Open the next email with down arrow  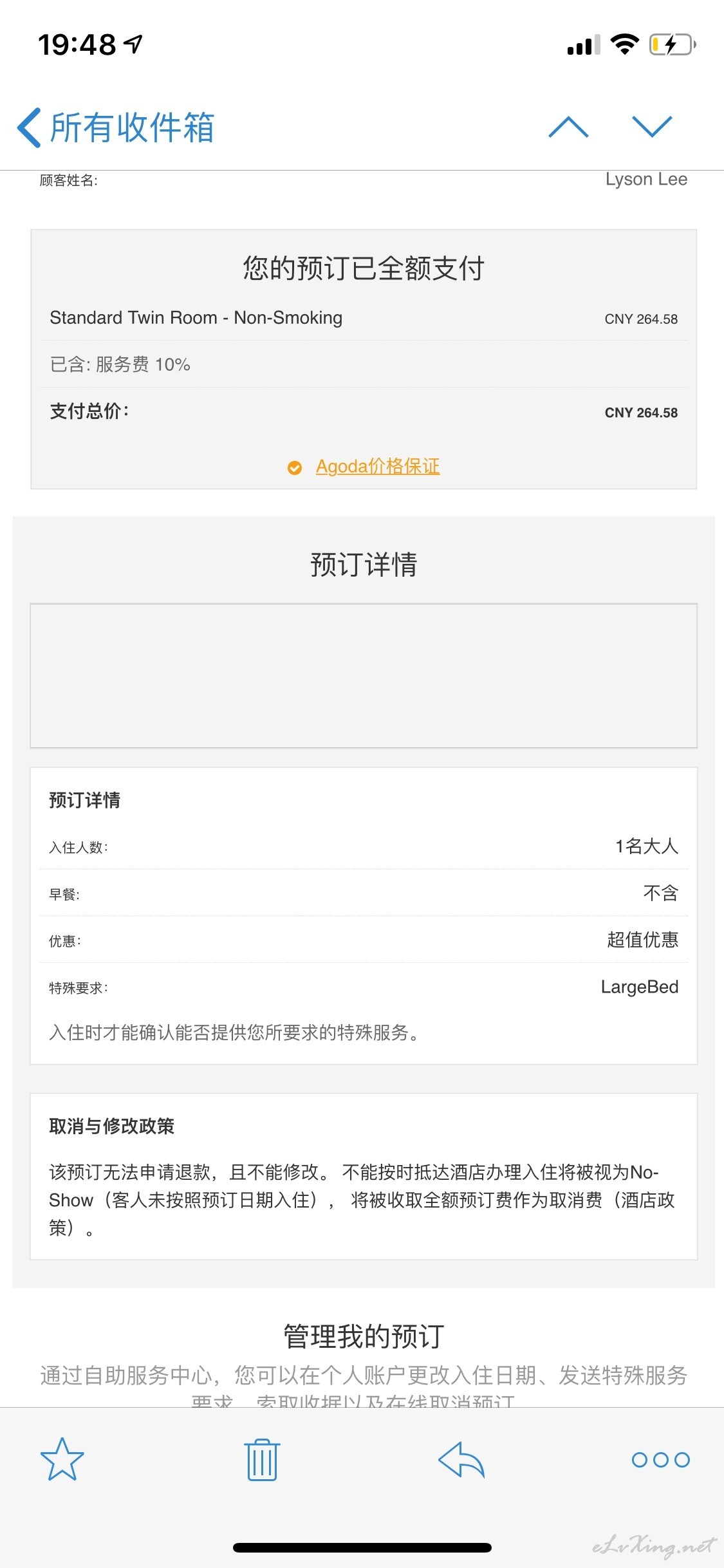(x=652, y=127)
